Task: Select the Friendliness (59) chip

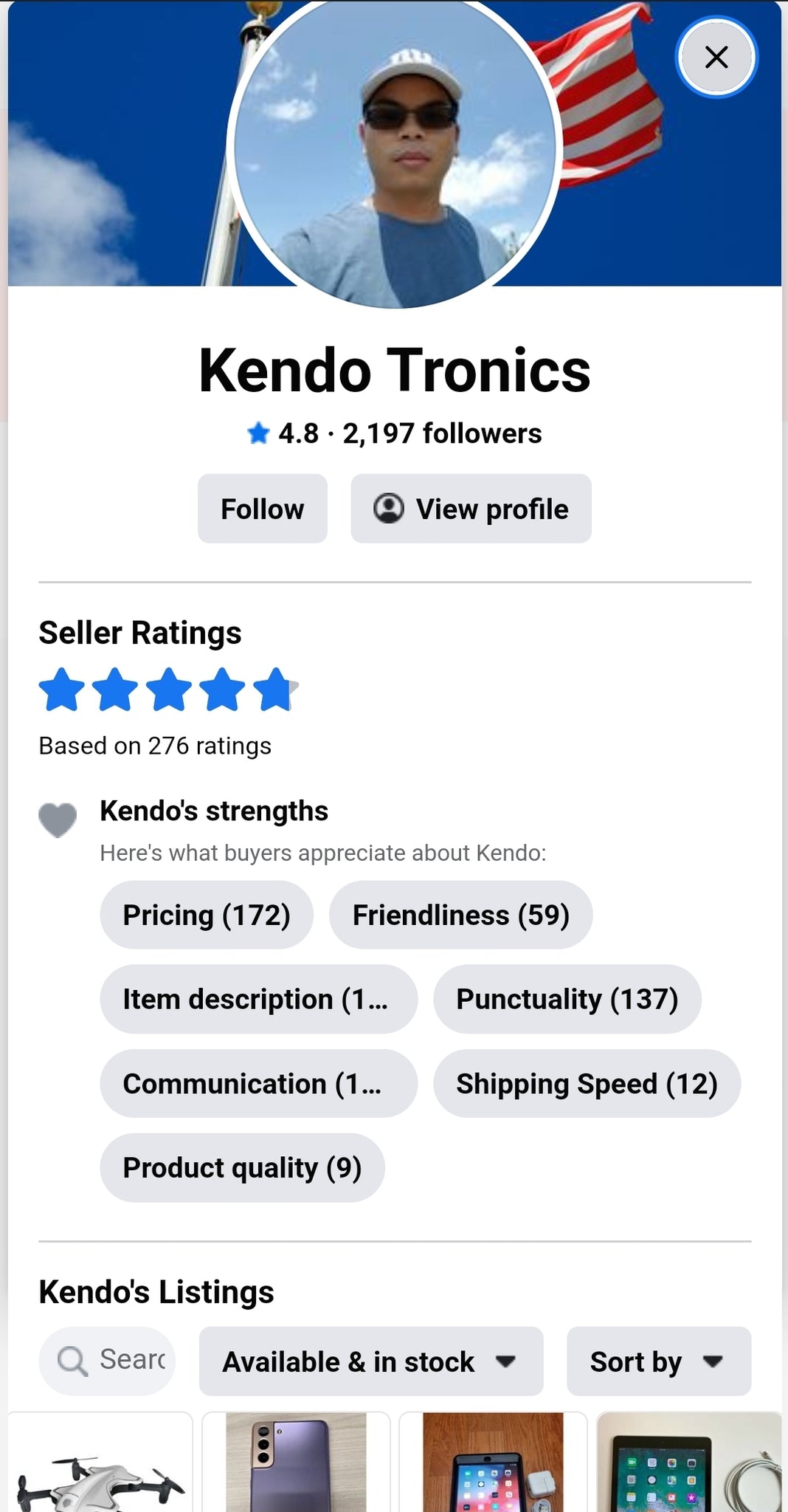Action: pos(460,915)
